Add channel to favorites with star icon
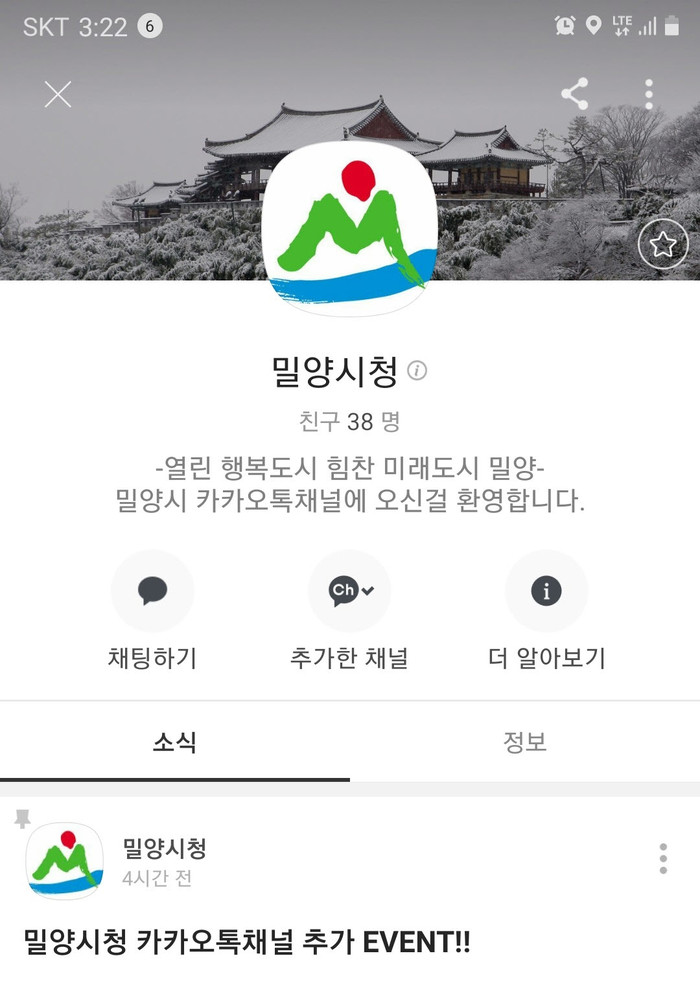This screenshot has width=700, height=982. coord(663,246)
